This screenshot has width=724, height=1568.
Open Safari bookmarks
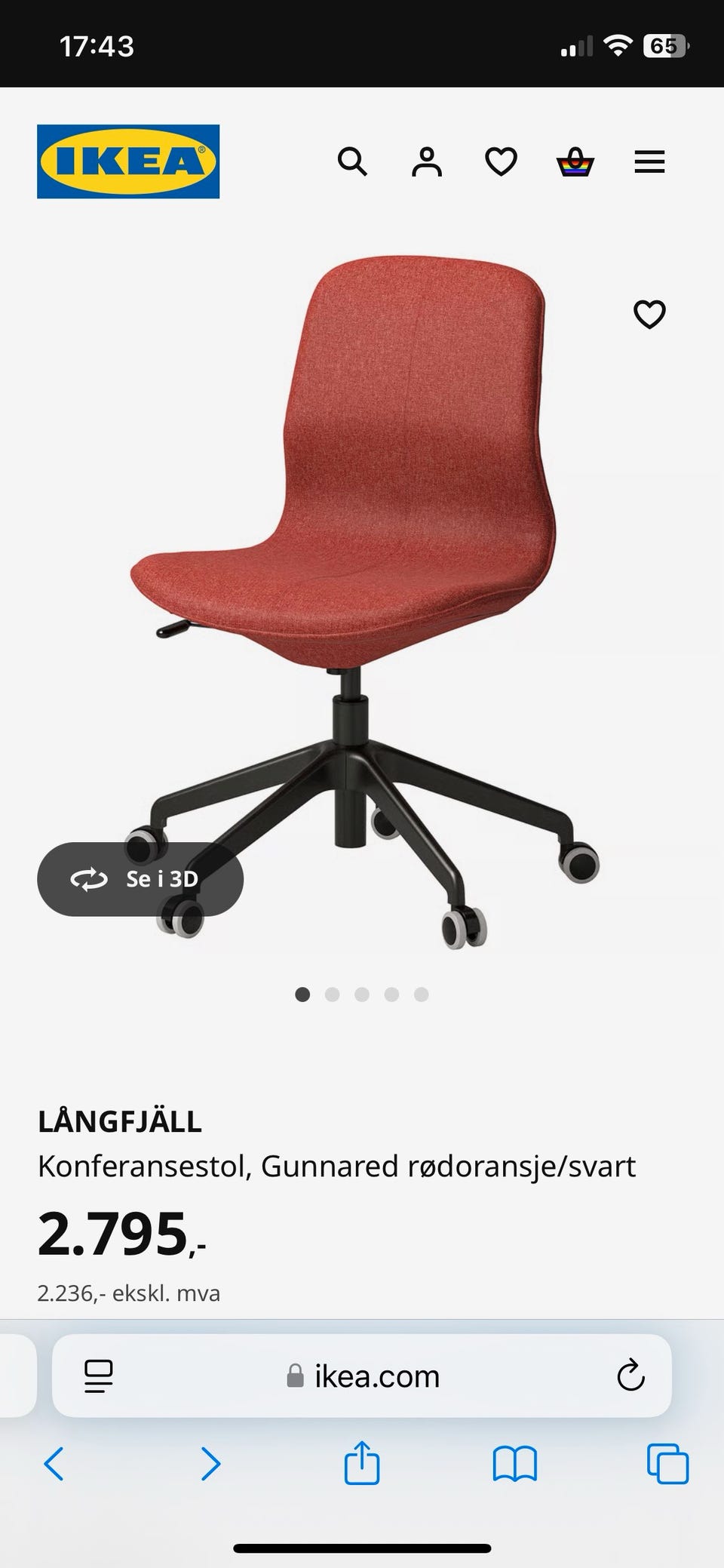pyautogui.click(x=514, y=1465)
